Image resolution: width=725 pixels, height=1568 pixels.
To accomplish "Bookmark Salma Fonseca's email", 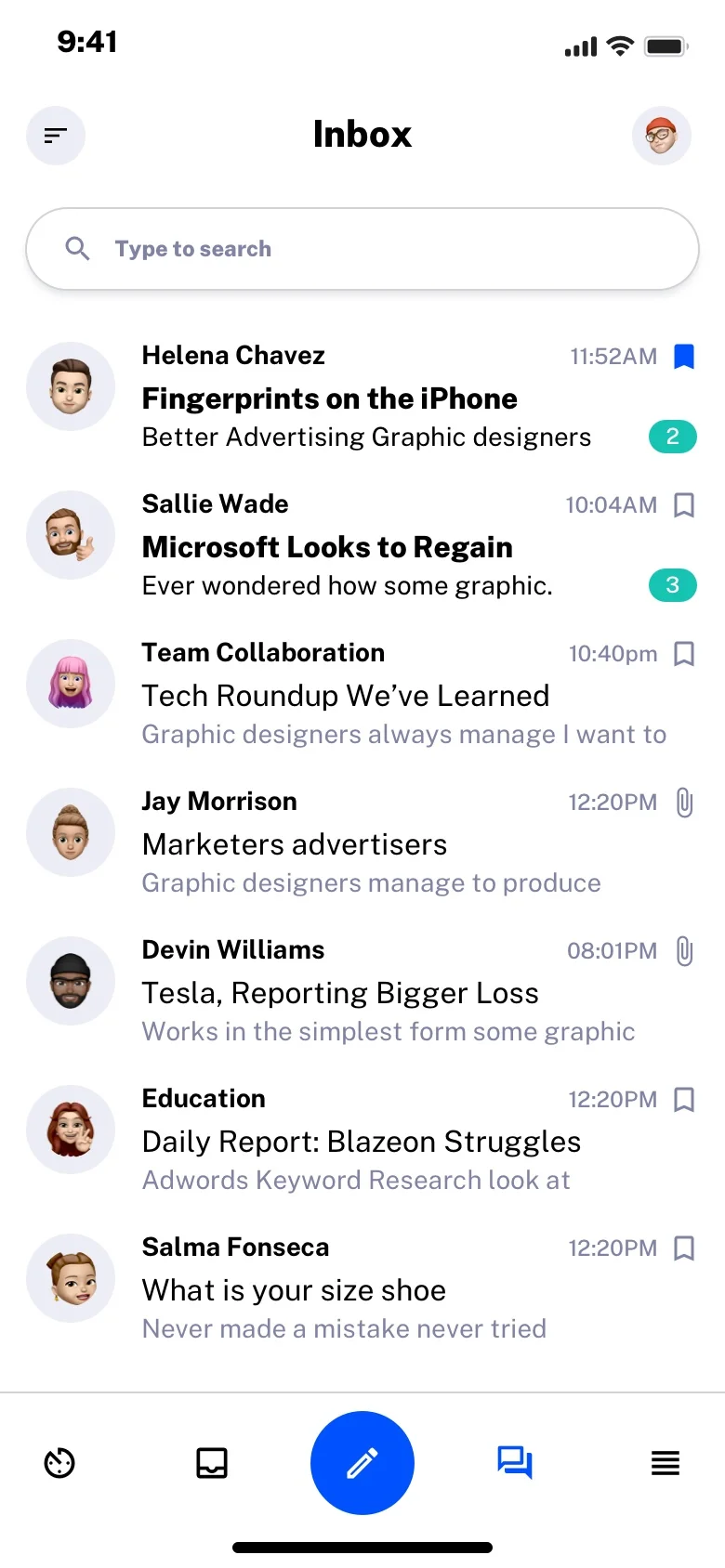I will click(684, 1248).
